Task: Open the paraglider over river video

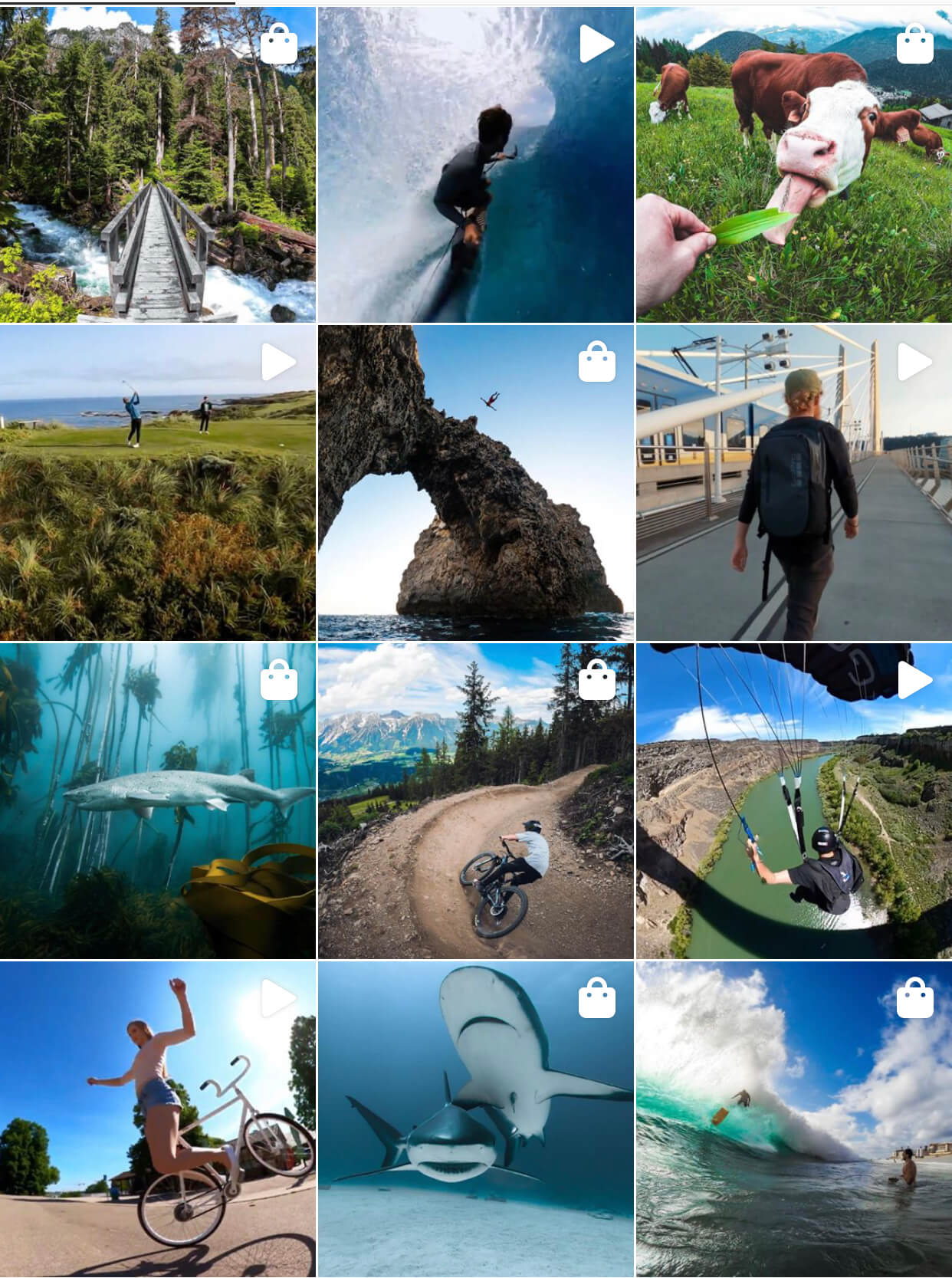Action: 793,801
